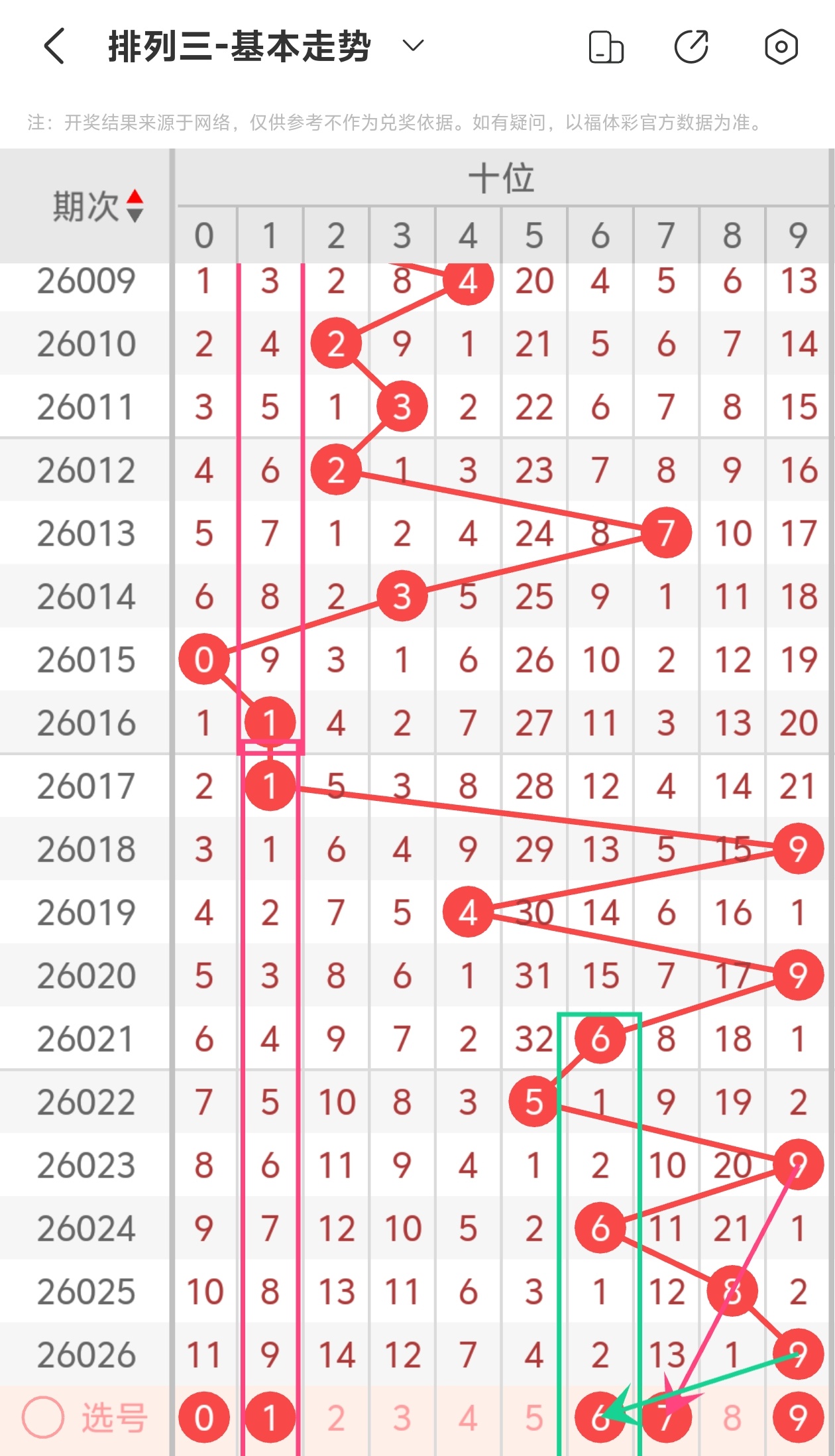The image size is (835, 1456).
Task: Deselect number 7 in the pick row
Action: [x=666, y=1418]
